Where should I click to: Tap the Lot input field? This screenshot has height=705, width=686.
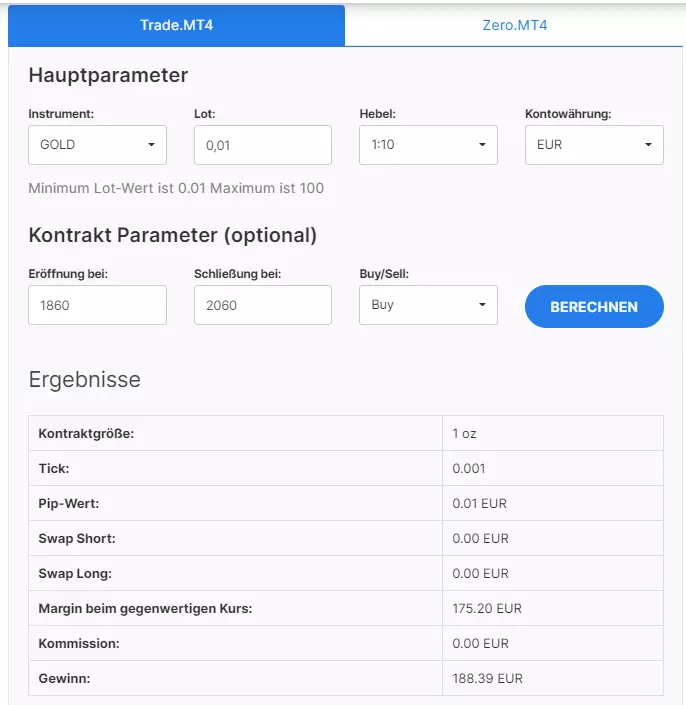[263, 145]
